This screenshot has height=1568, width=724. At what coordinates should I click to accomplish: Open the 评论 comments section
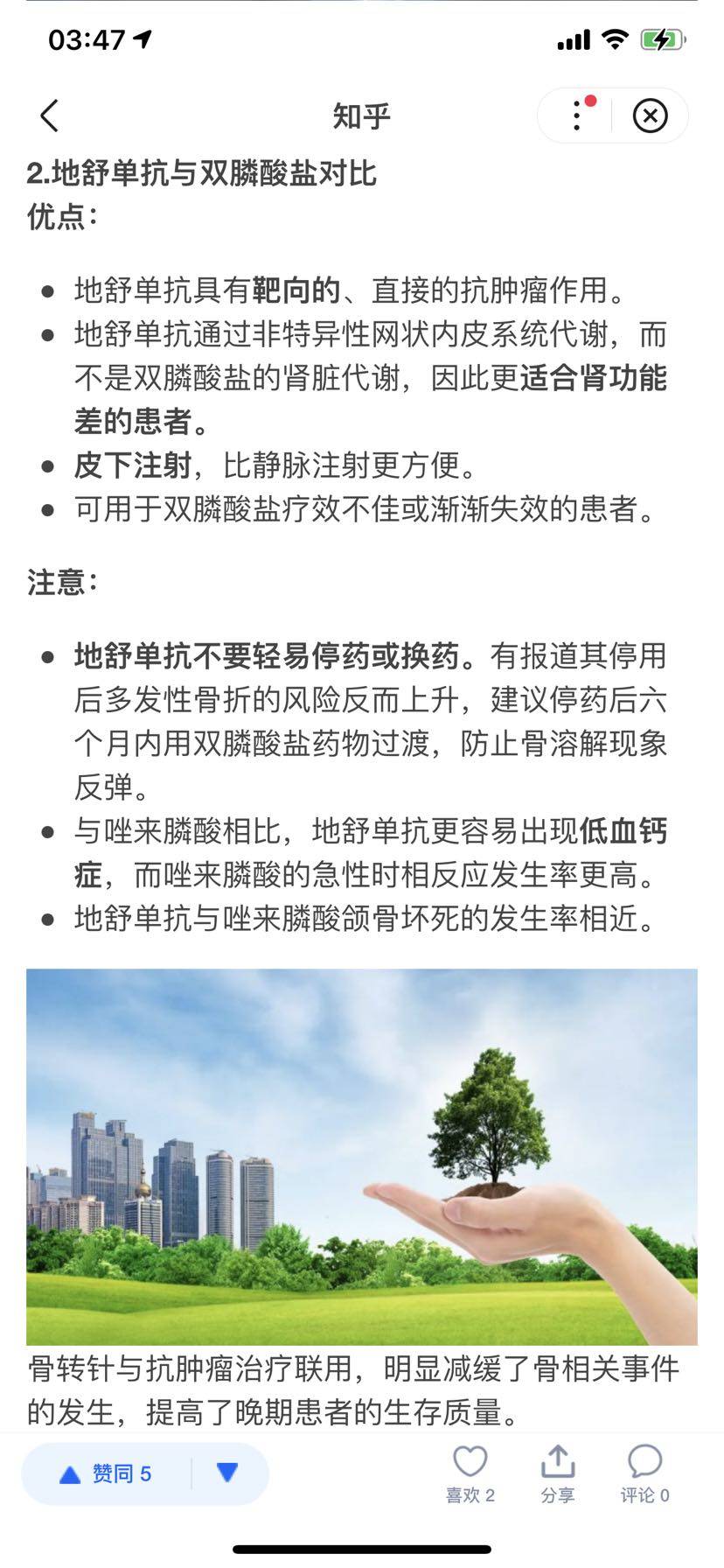(645, 1473)
